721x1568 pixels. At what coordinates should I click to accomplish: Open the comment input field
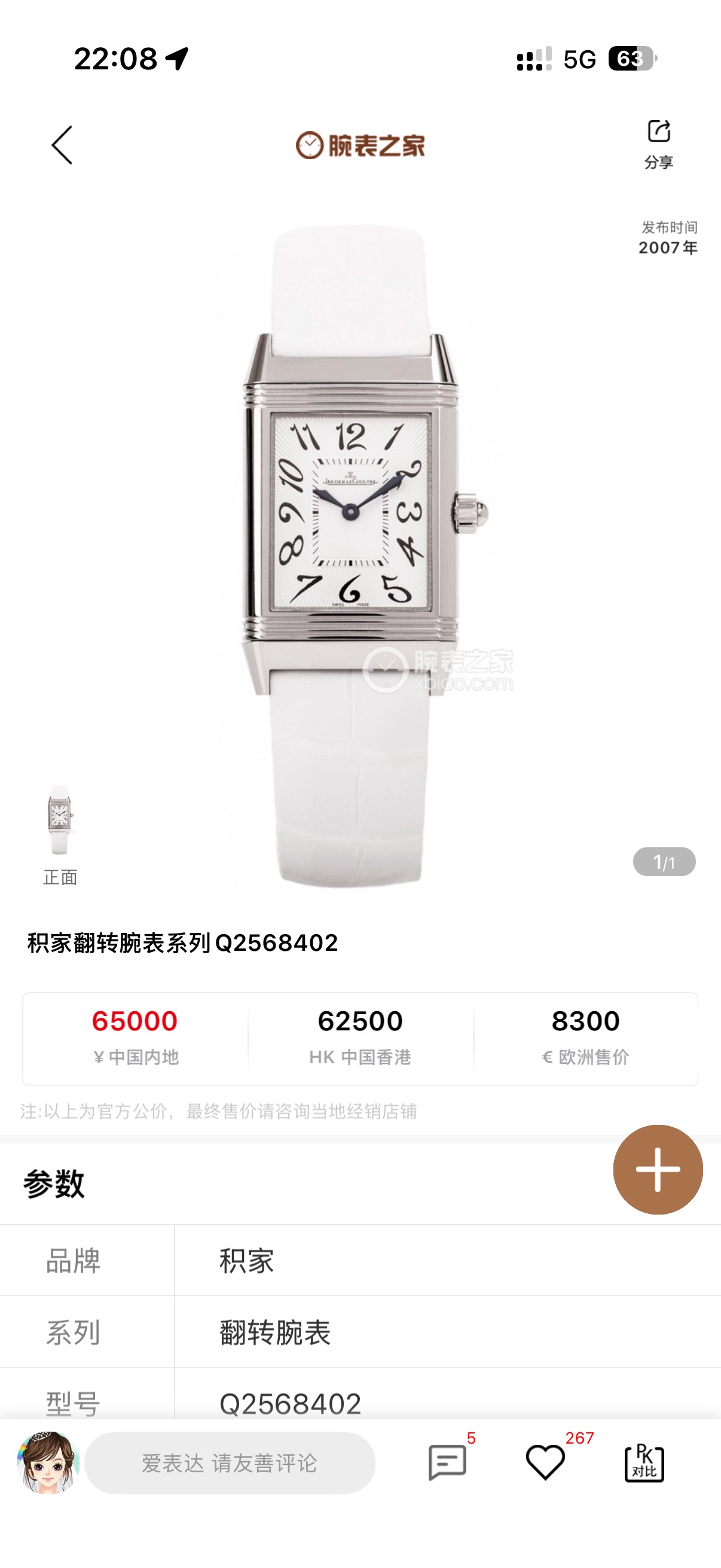pos(230,1463)
